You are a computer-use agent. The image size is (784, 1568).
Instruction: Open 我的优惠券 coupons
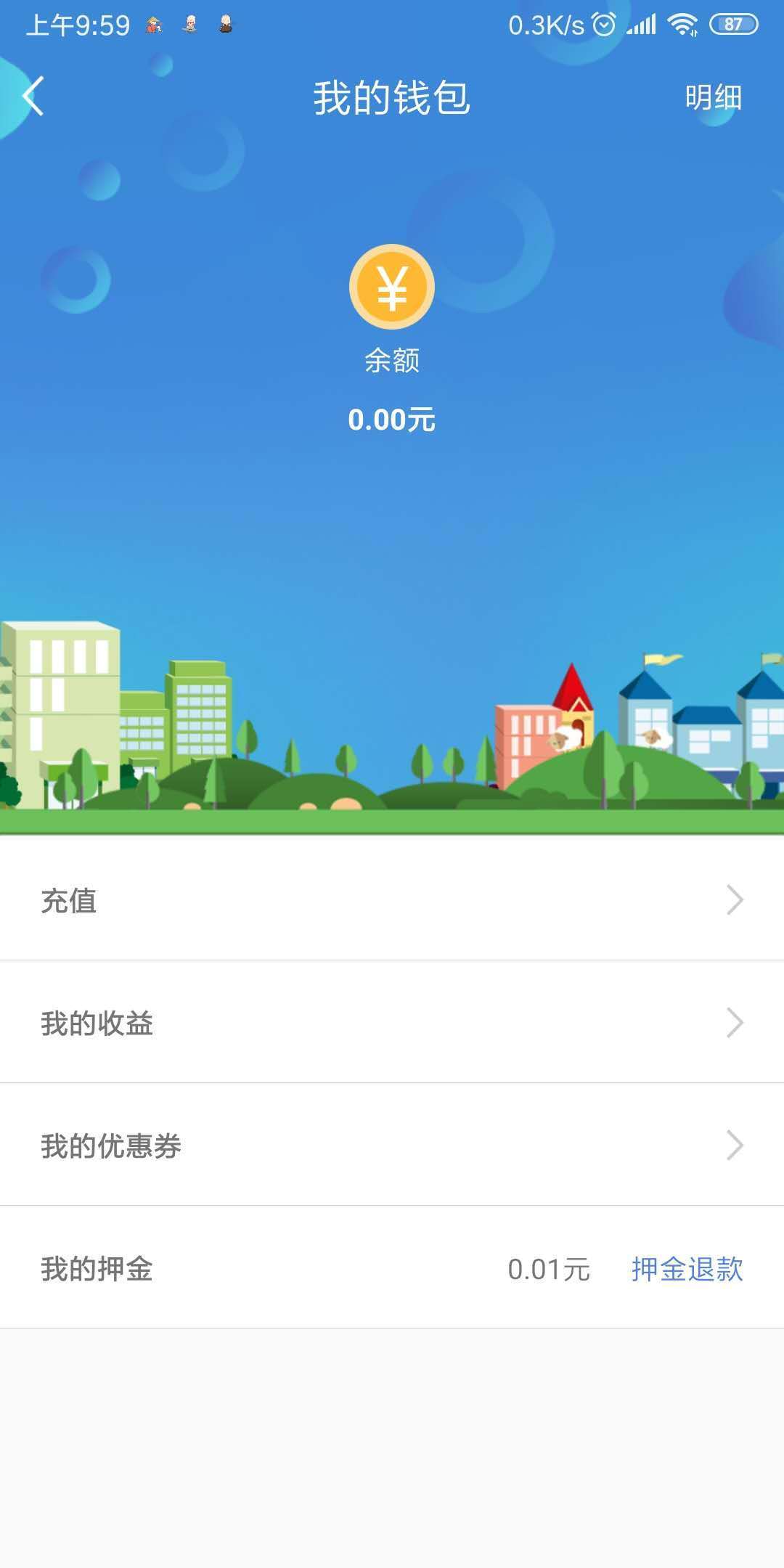392,1146
